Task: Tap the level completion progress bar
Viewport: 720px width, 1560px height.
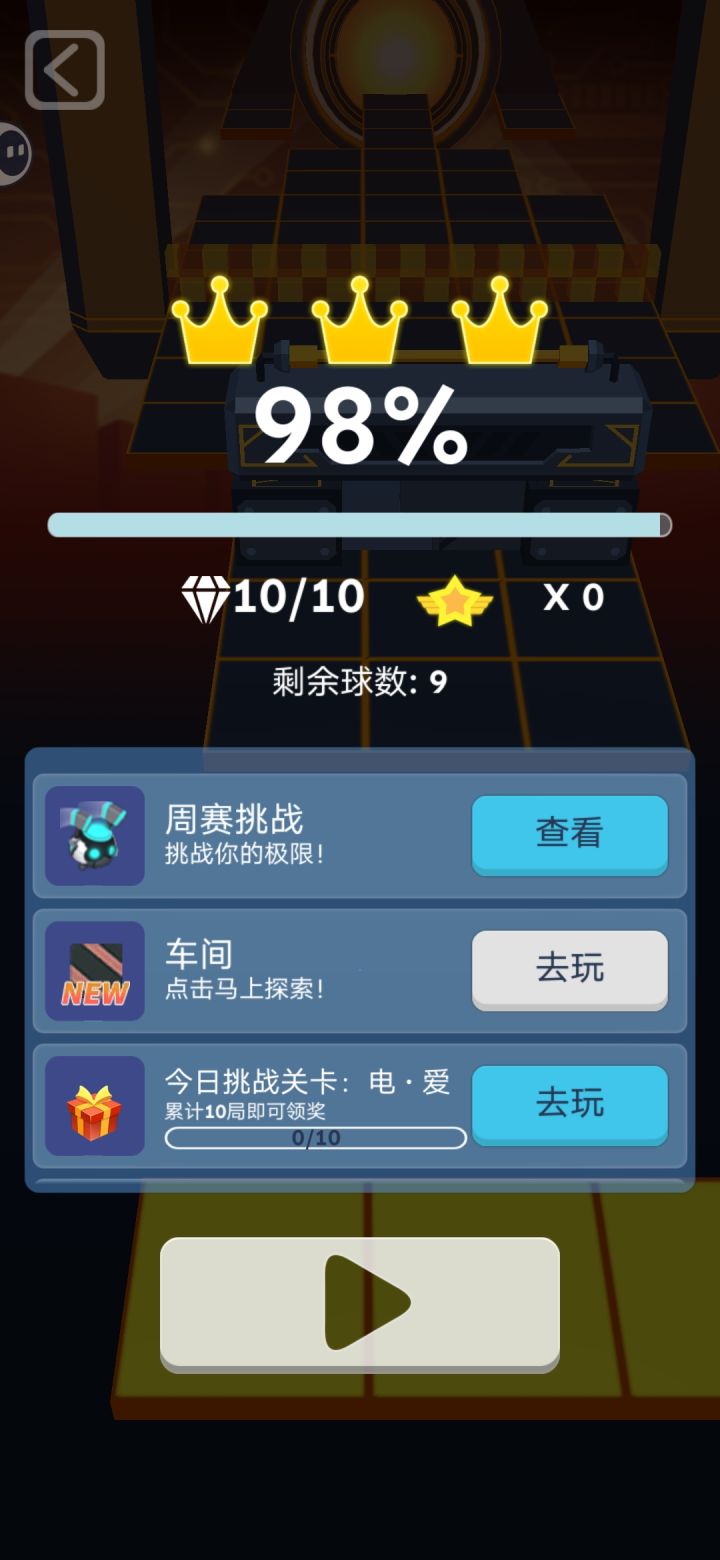Action: click(x=360, y=521)
